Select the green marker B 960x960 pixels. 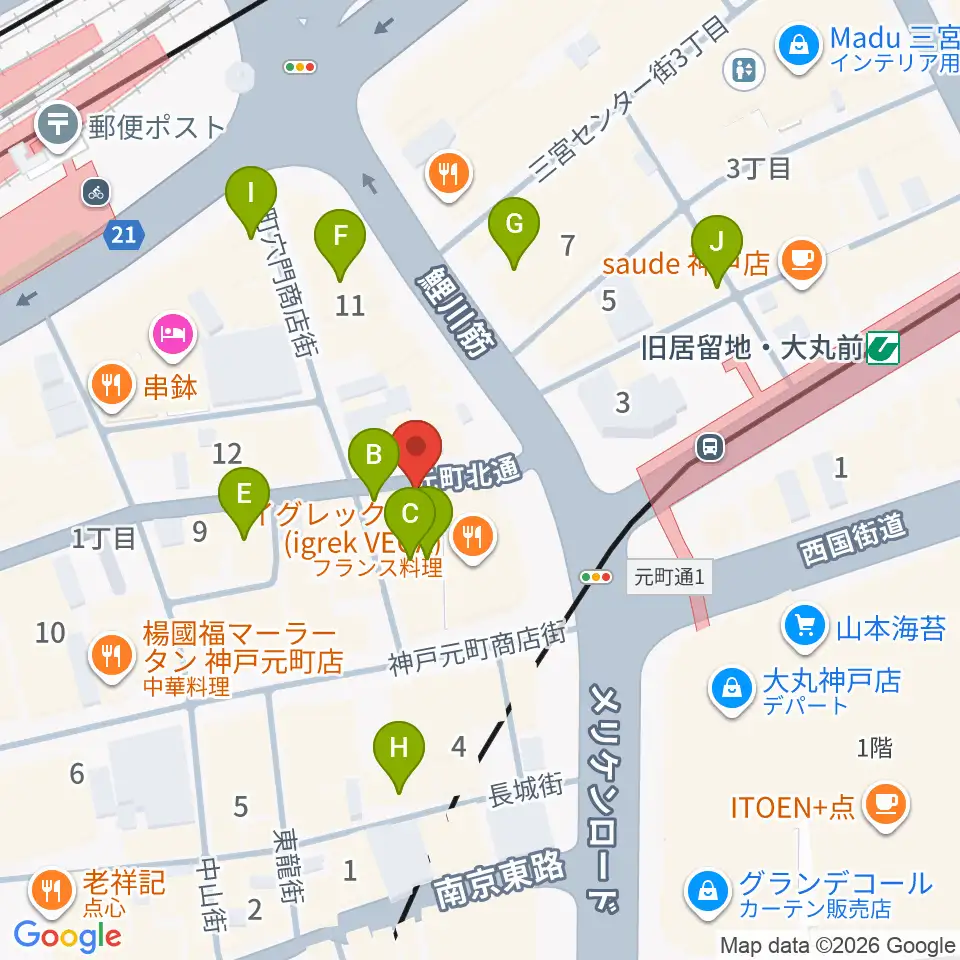(x=373, y=457)
